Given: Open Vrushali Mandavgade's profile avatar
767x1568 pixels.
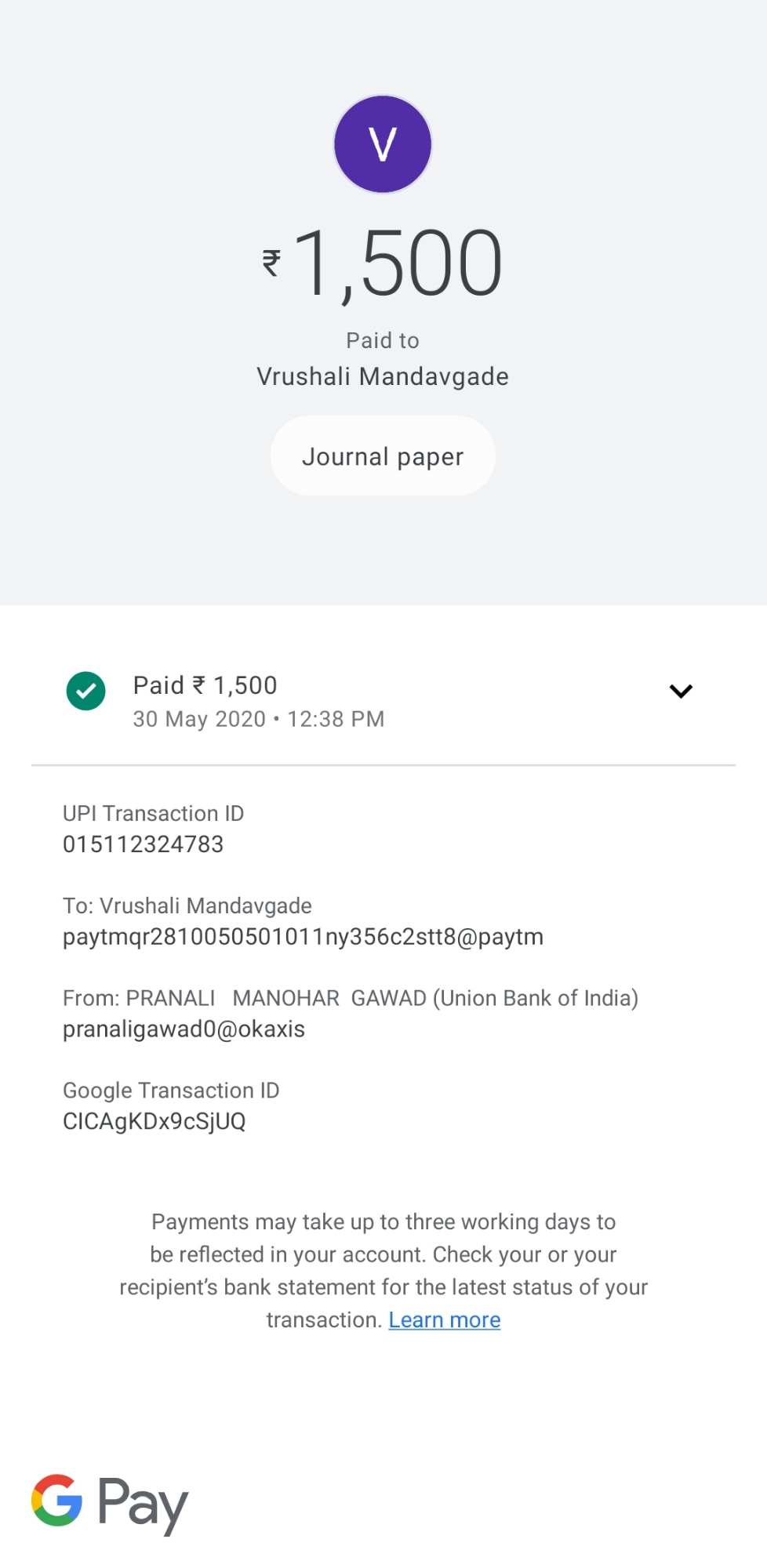Looking at the screenshot, I should pyautogui.click(x=383, y=144).
